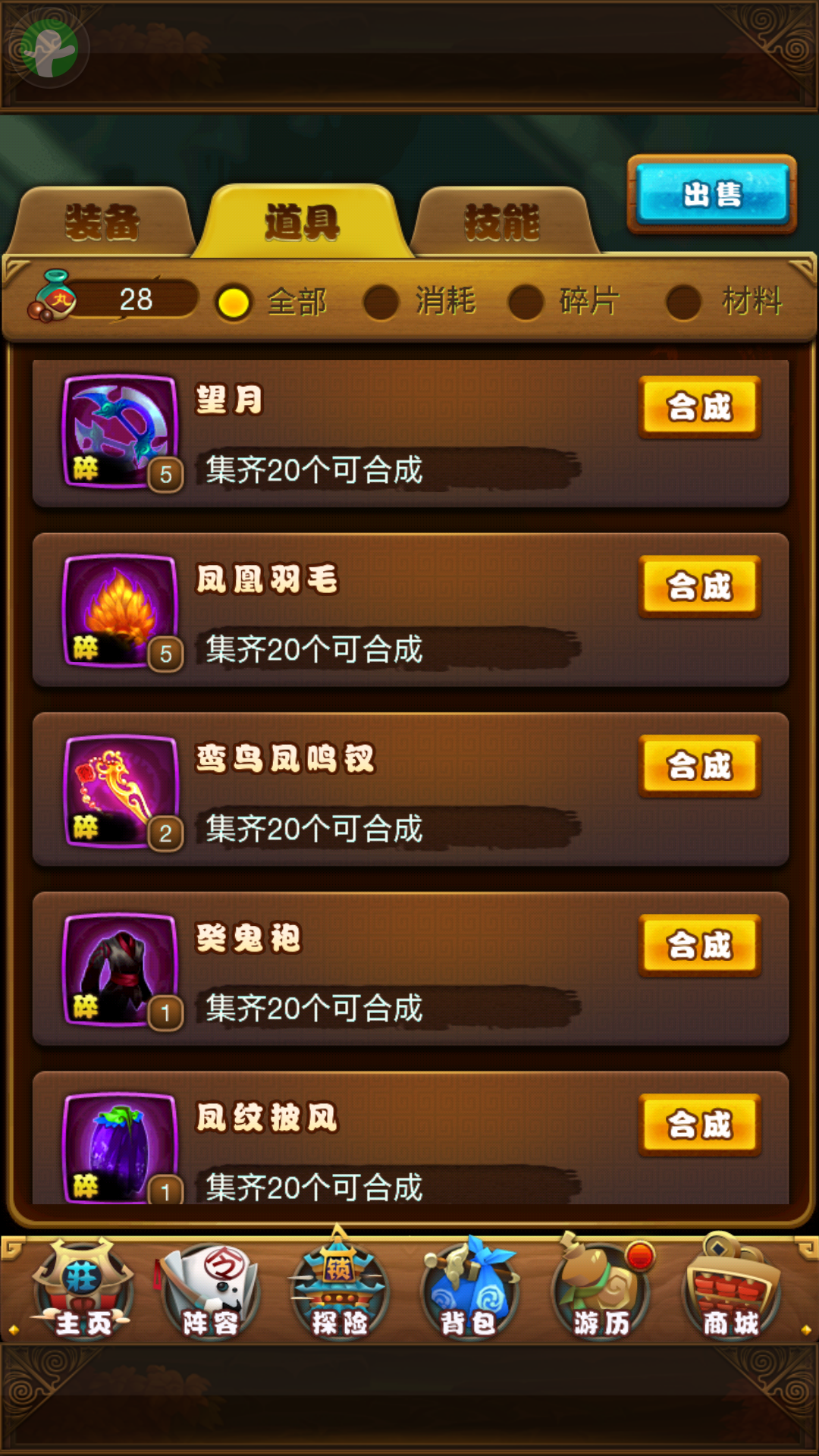The image size is (819, 1456).
Task: Tap the green figure icon at top
Action: [x=49, y=49]
